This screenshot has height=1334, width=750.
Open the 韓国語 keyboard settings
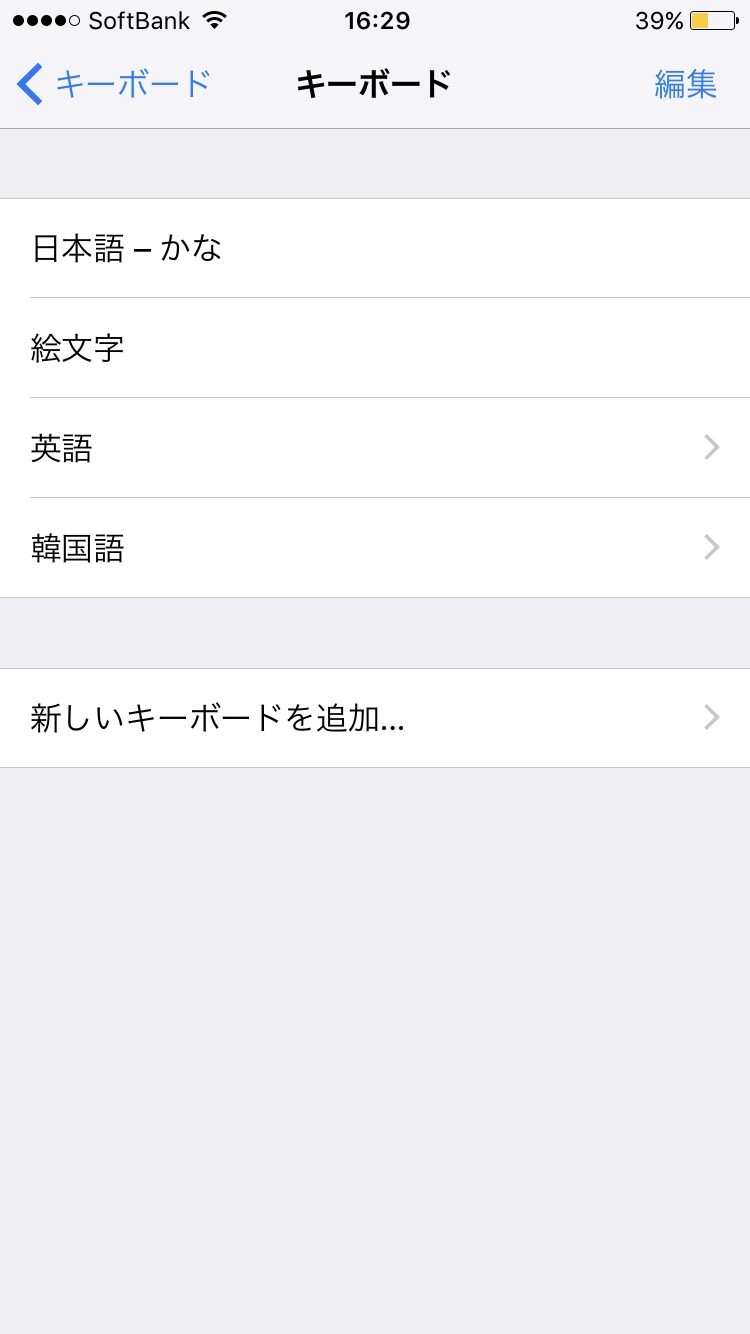pyautogui.click(x=375, y=548)
